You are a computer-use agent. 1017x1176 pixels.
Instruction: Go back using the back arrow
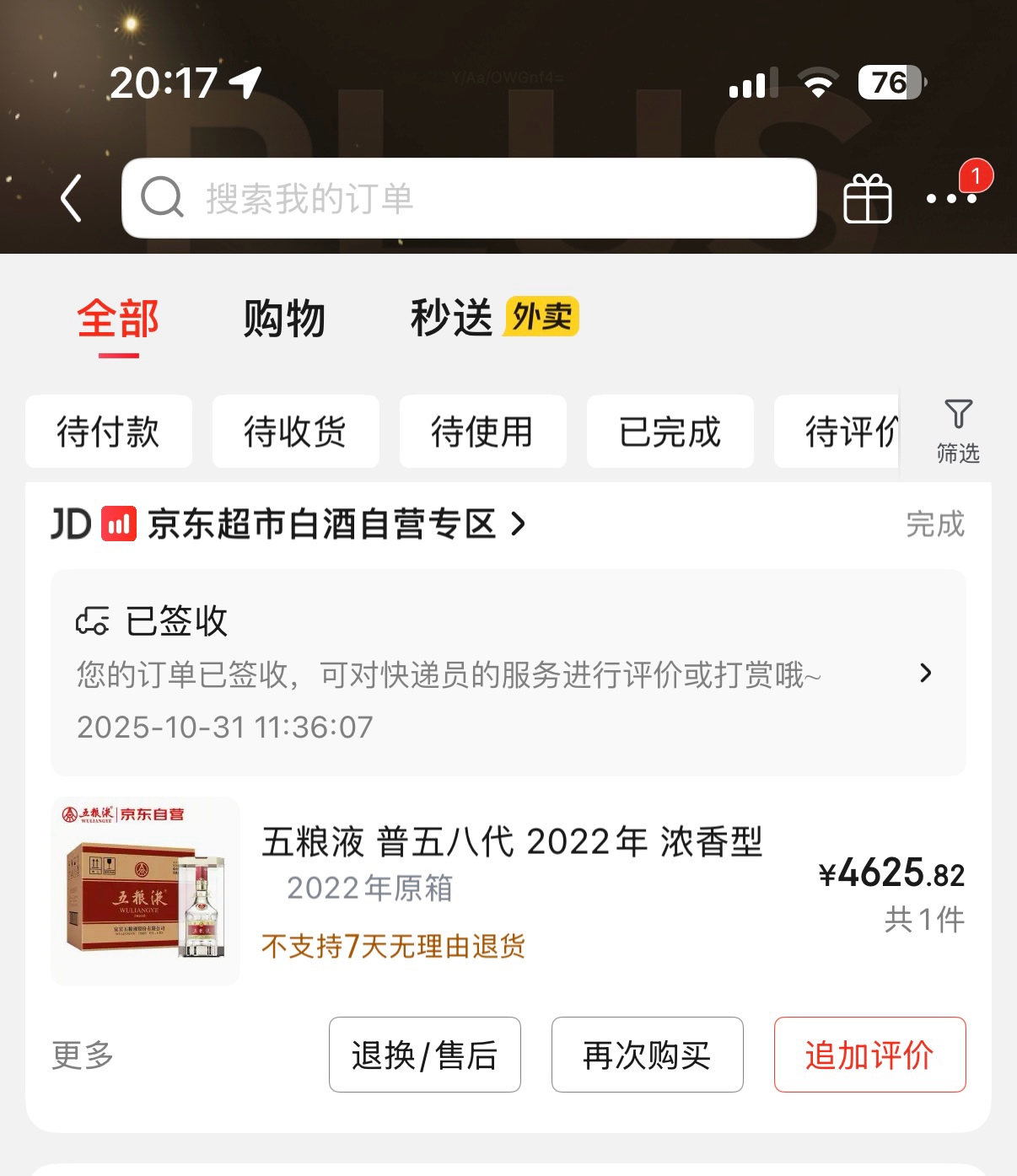(73, 199)
